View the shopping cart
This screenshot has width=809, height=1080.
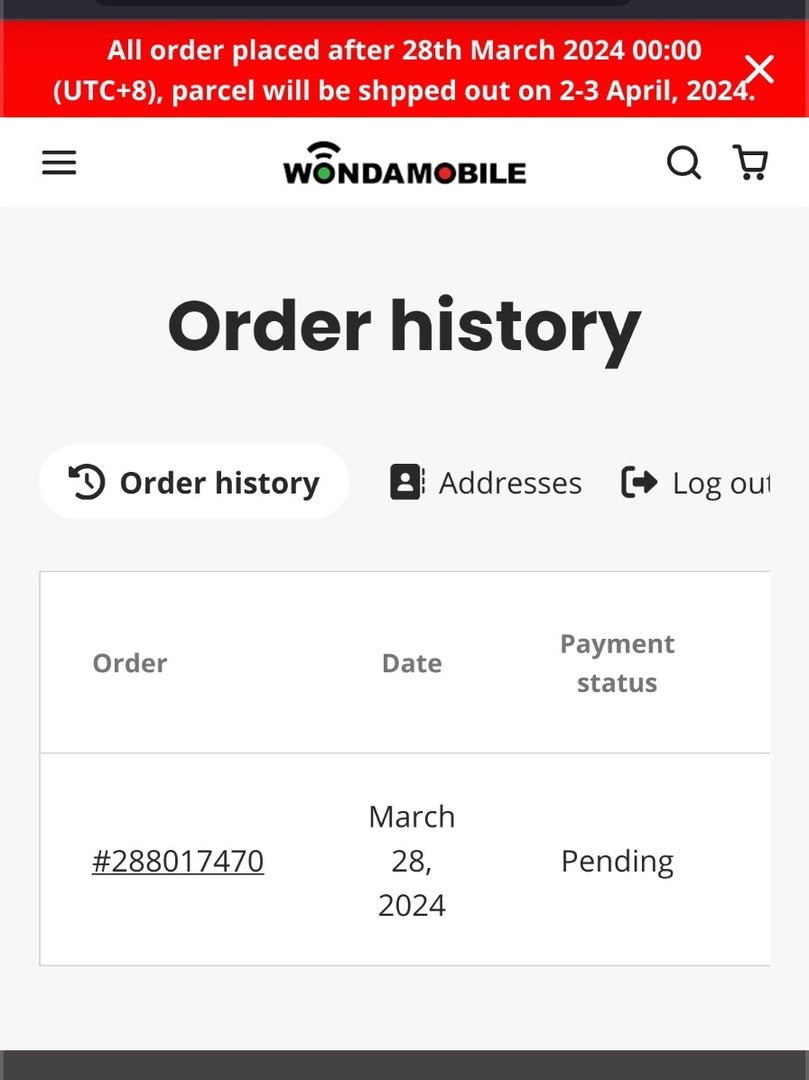[750, 163]
